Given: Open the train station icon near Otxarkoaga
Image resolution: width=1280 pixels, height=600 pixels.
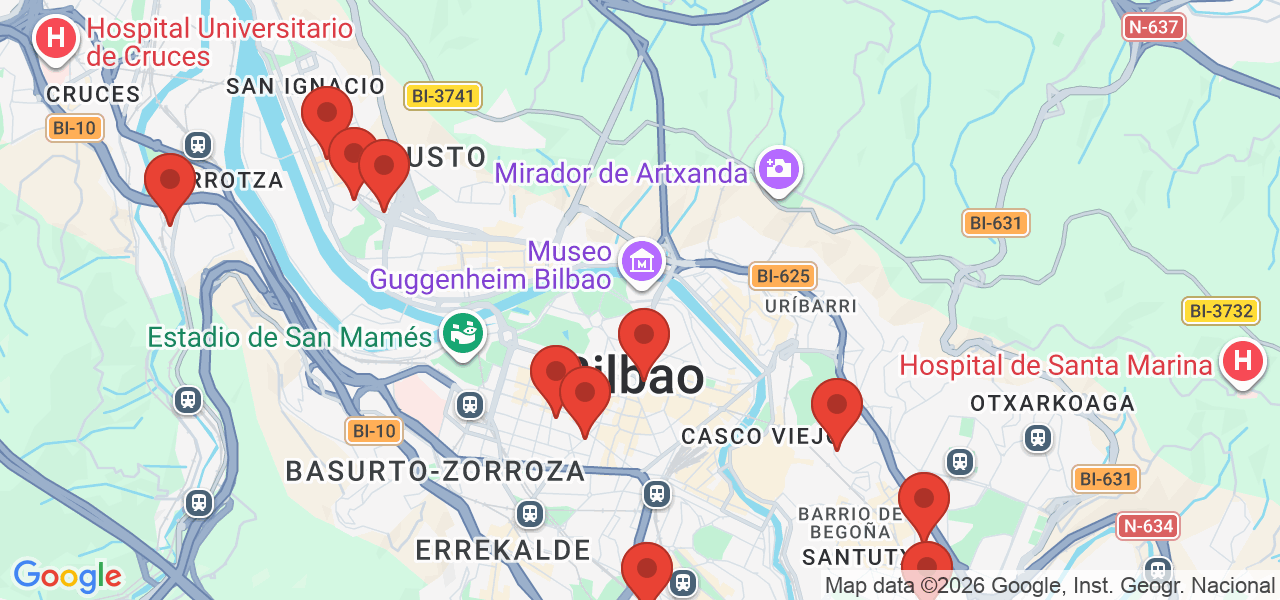Looking at the screenshot, I should (1038, 438).
